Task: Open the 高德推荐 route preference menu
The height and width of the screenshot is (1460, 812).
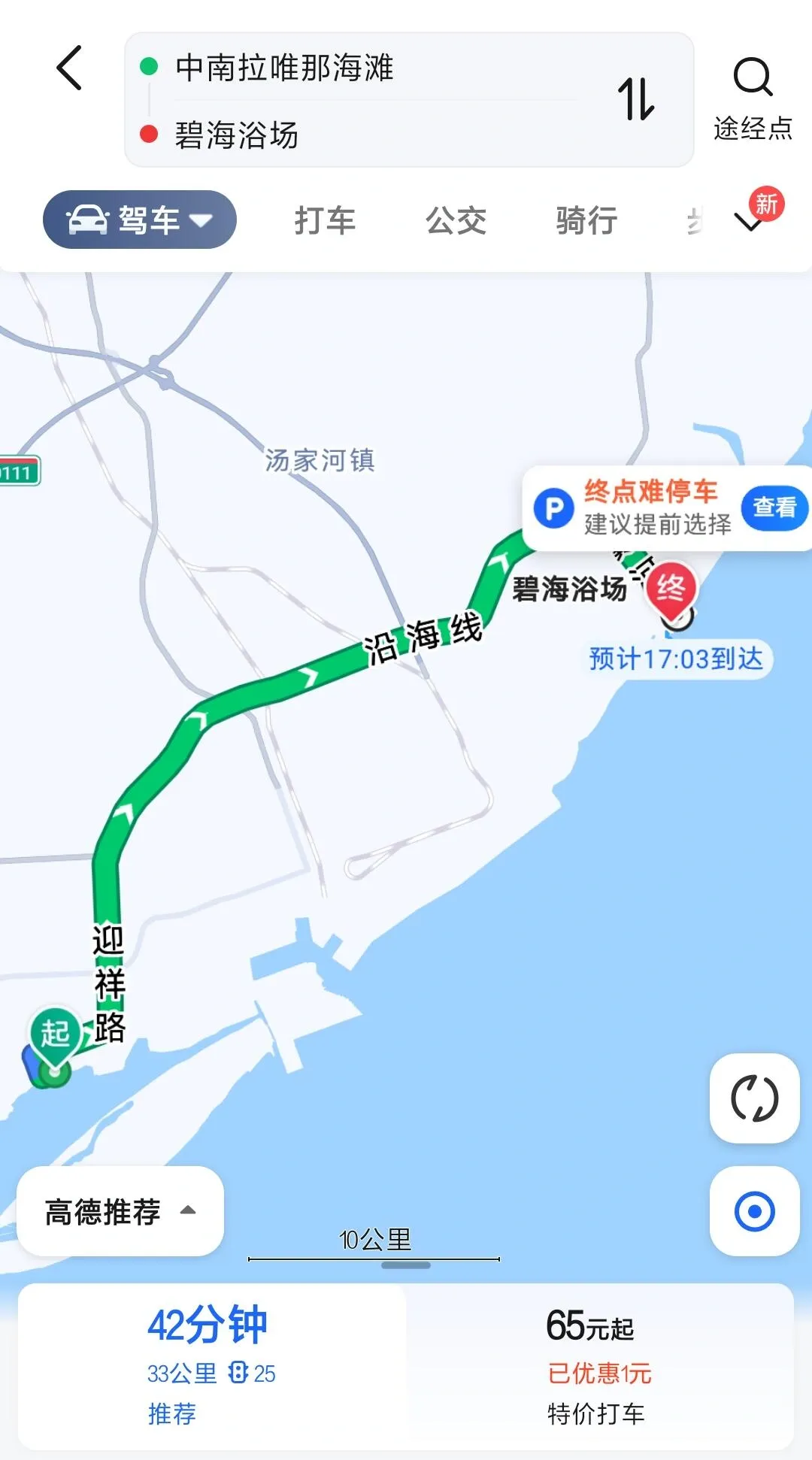Action: 120,1211
